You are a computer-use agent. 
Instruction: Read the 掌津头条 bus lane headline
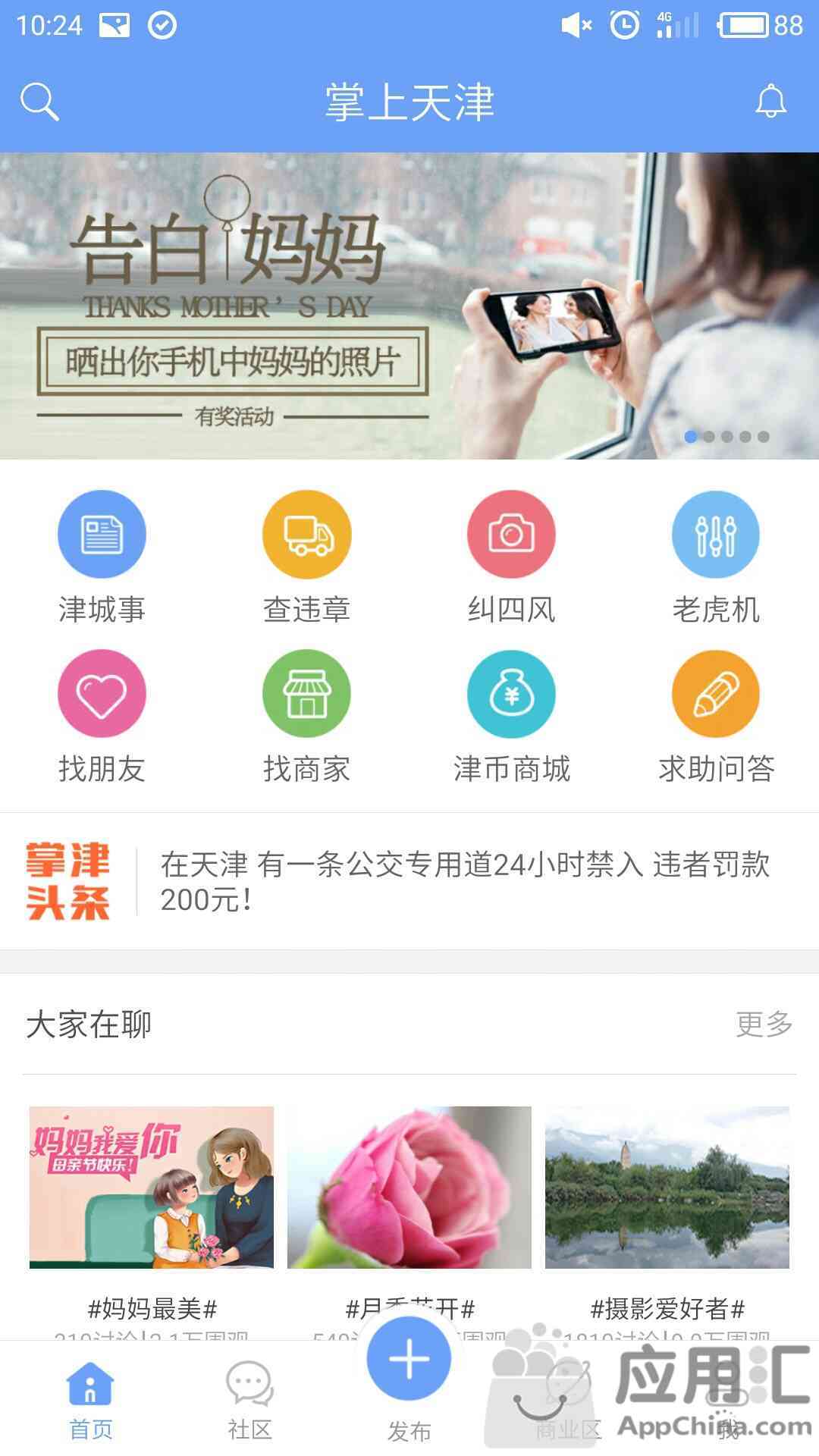coord(464,881)
